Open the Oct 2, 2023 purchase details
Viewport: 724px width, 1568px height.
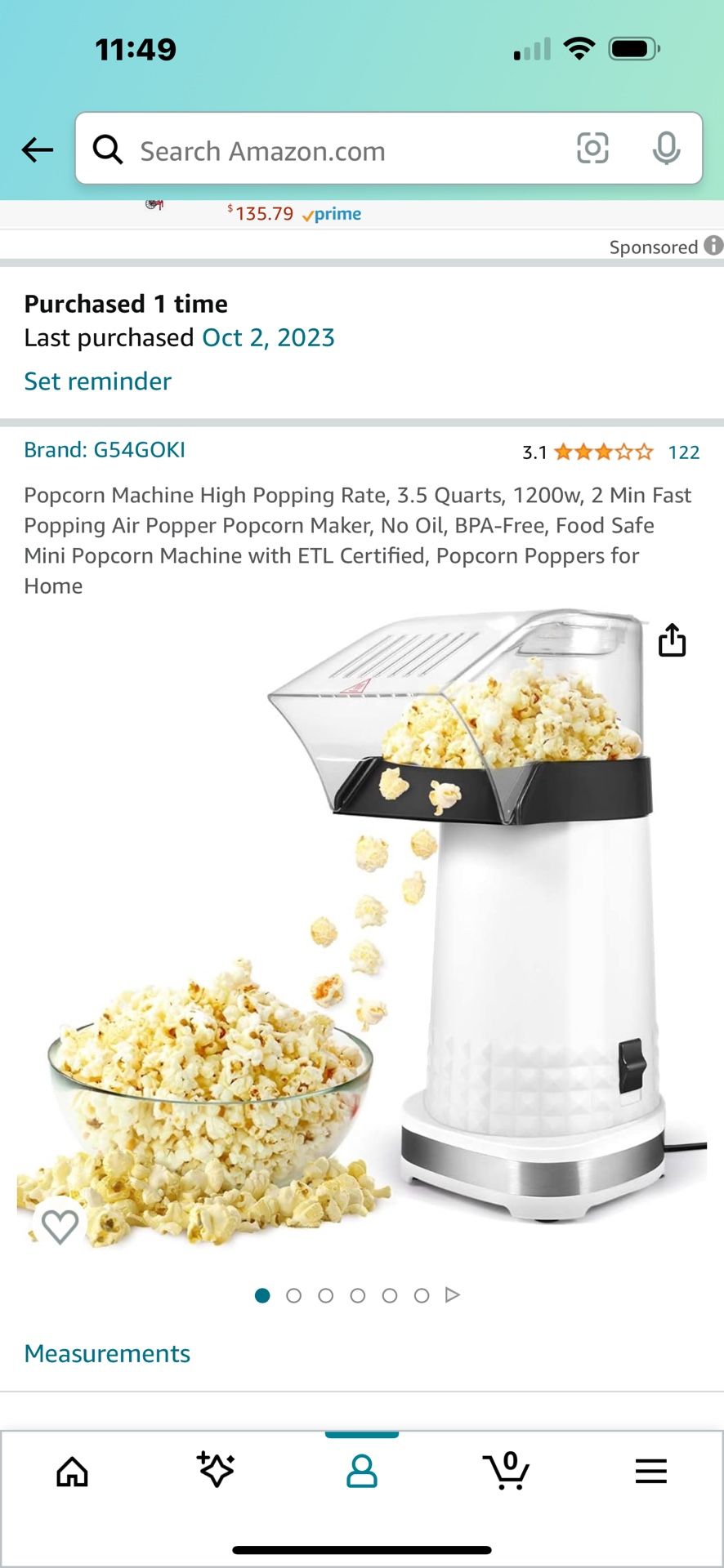pos(267,337)
